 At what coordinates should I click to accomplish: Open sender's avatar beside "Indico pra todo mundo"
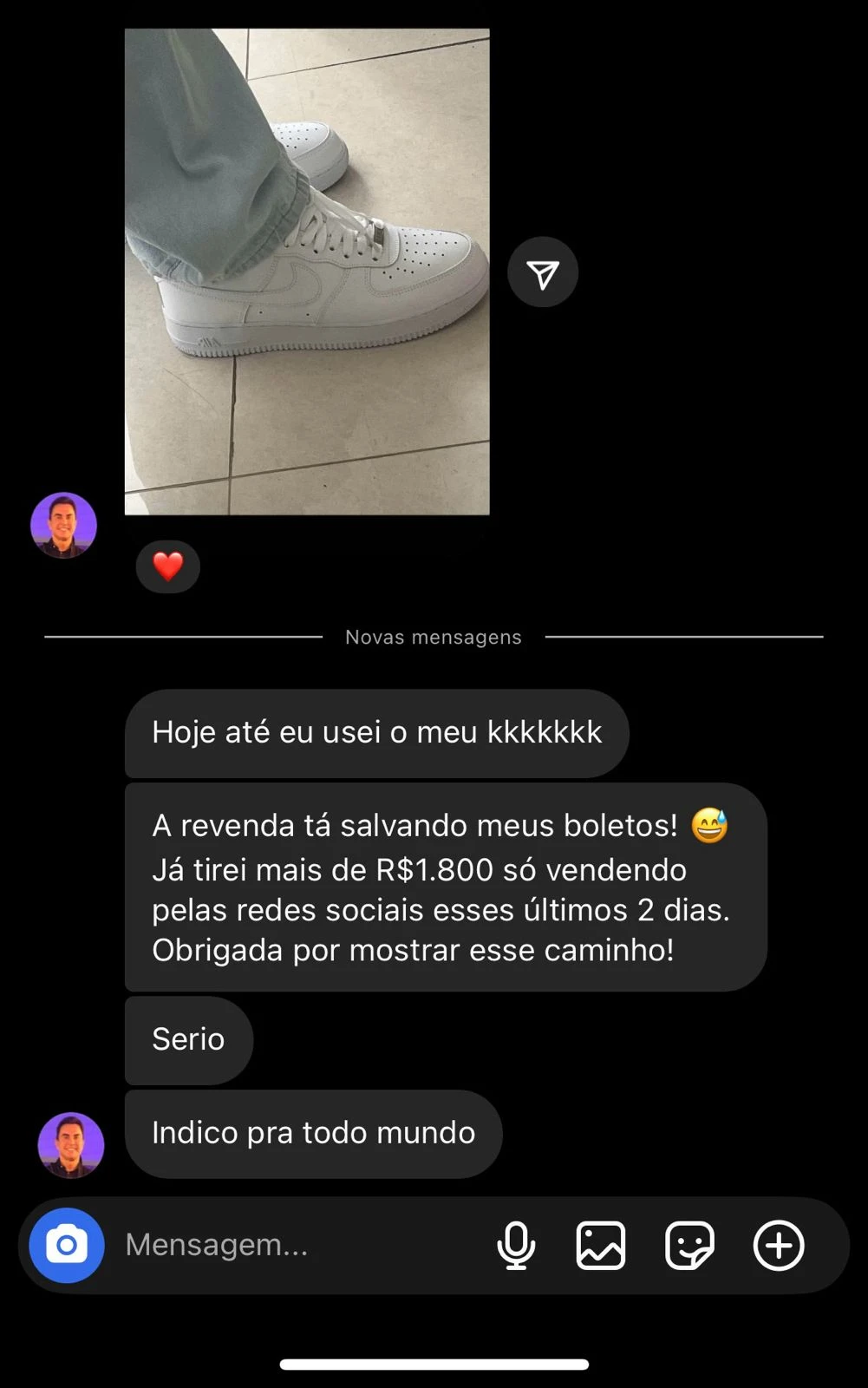(71, 1145)
